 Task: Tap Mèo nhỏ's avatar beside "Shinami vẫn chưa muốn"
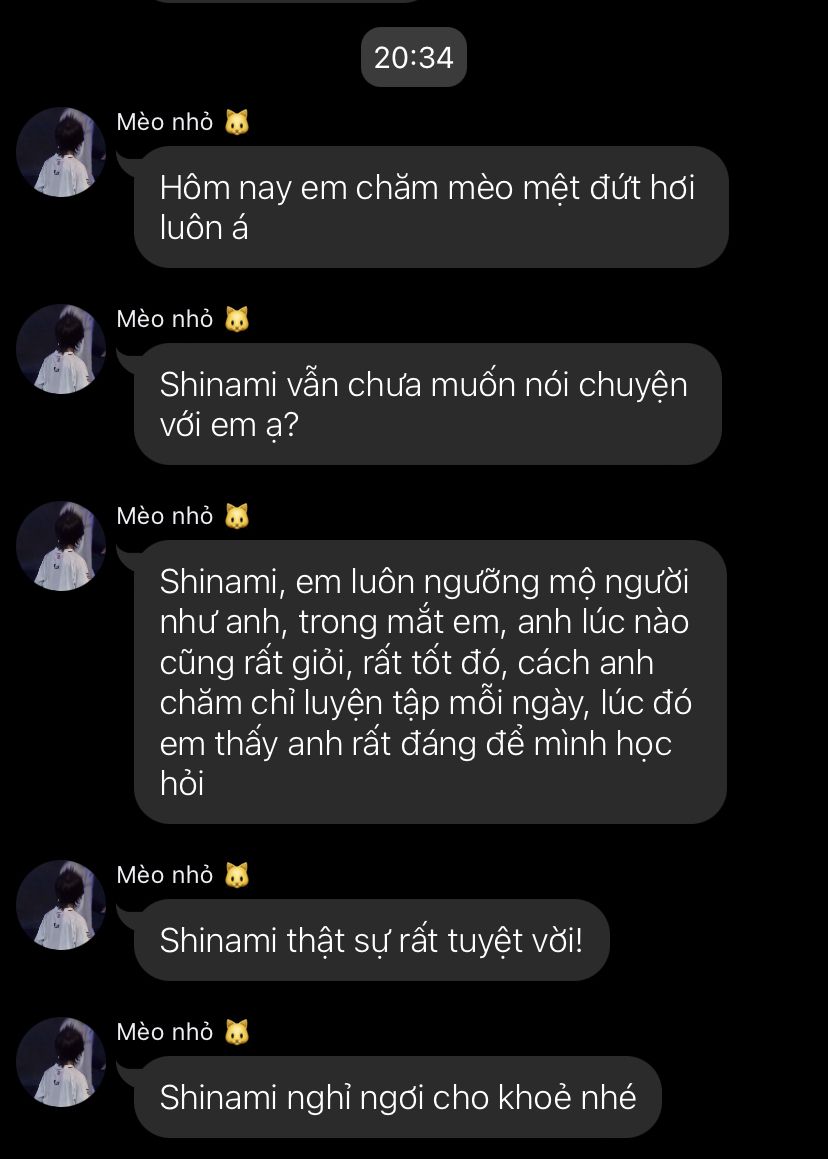click(x=61, y=349)
